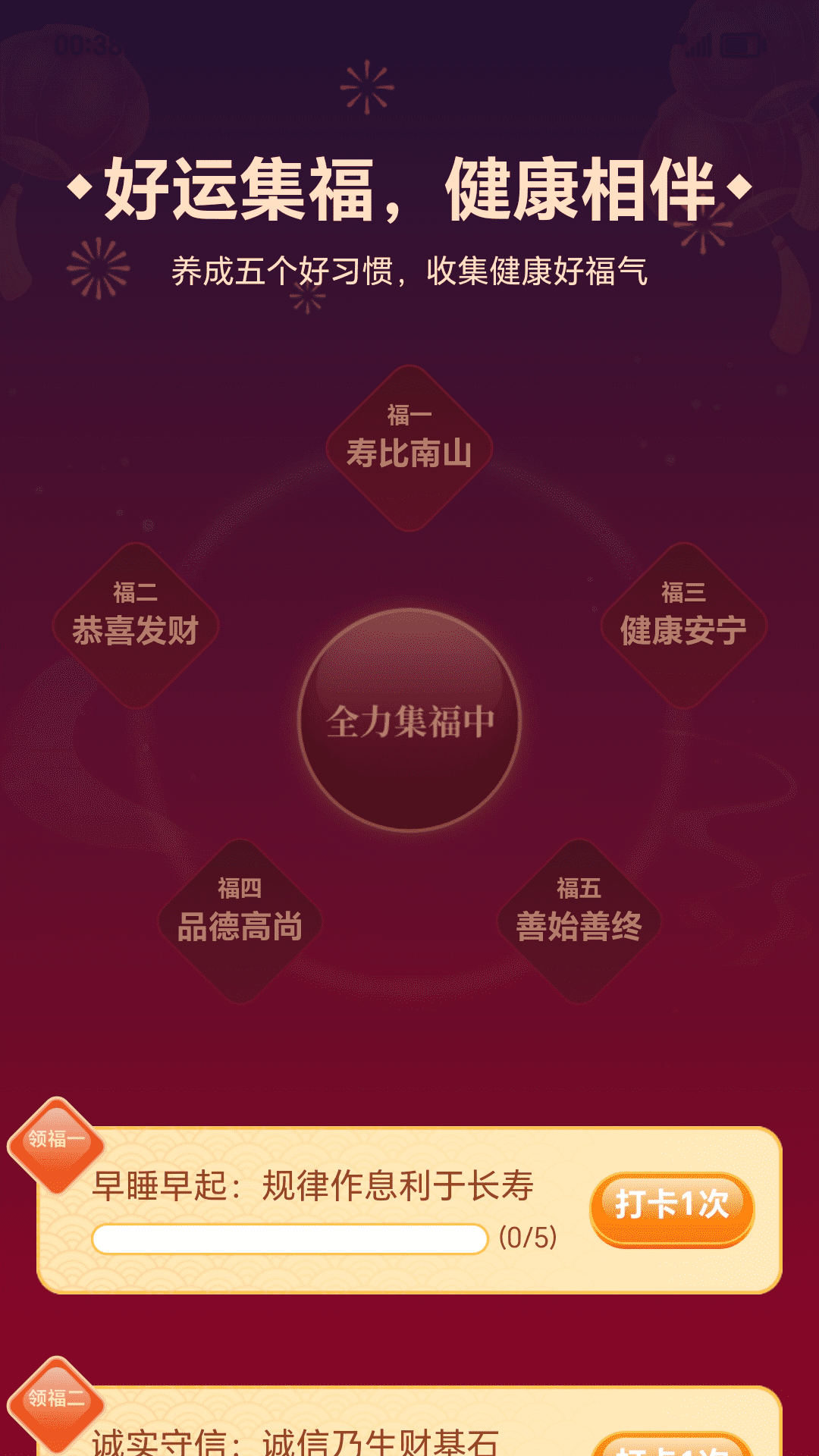Open the 福二 恭喜发财 tile
The image size is (819, 1456).
136,625
